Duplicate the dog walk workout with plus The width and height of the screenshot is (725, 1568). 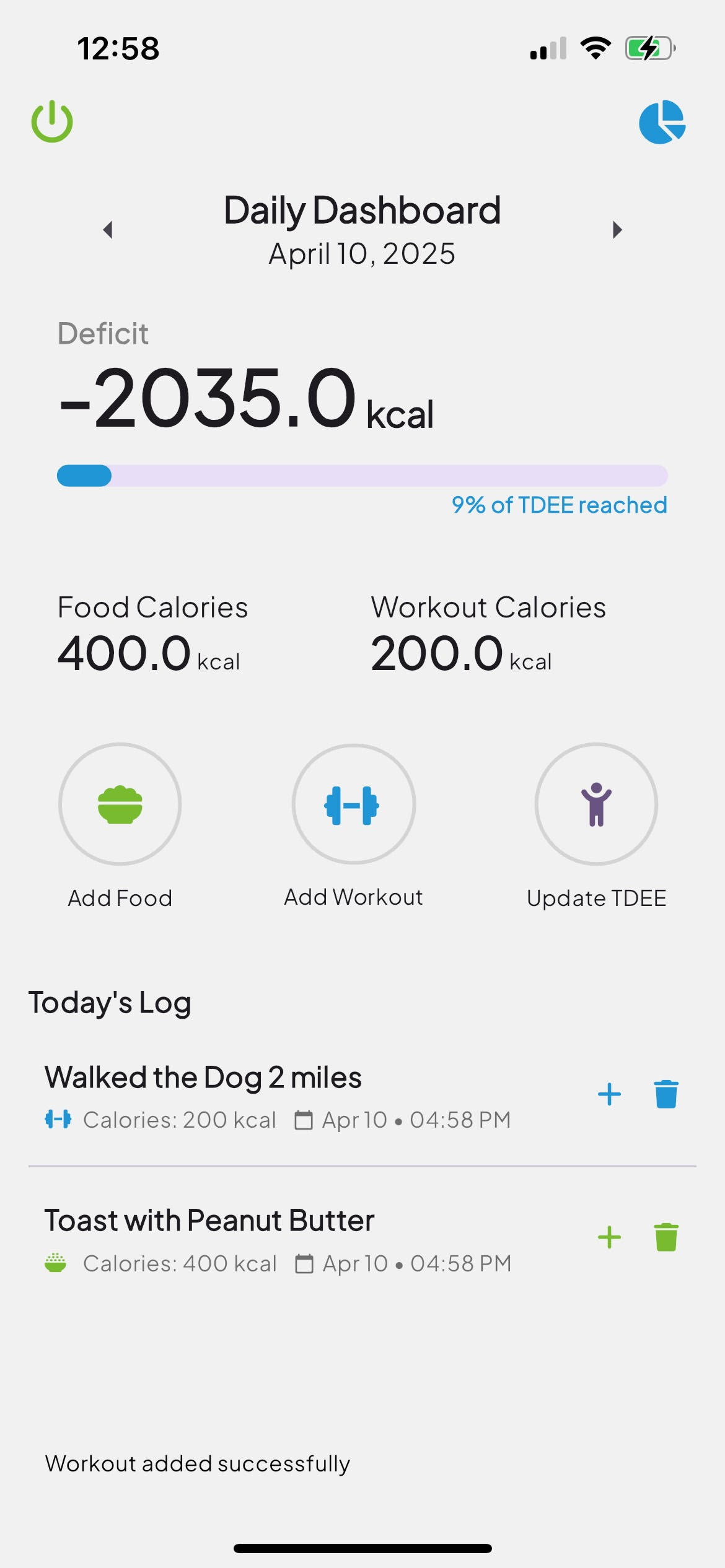[x=609, y=1094]
